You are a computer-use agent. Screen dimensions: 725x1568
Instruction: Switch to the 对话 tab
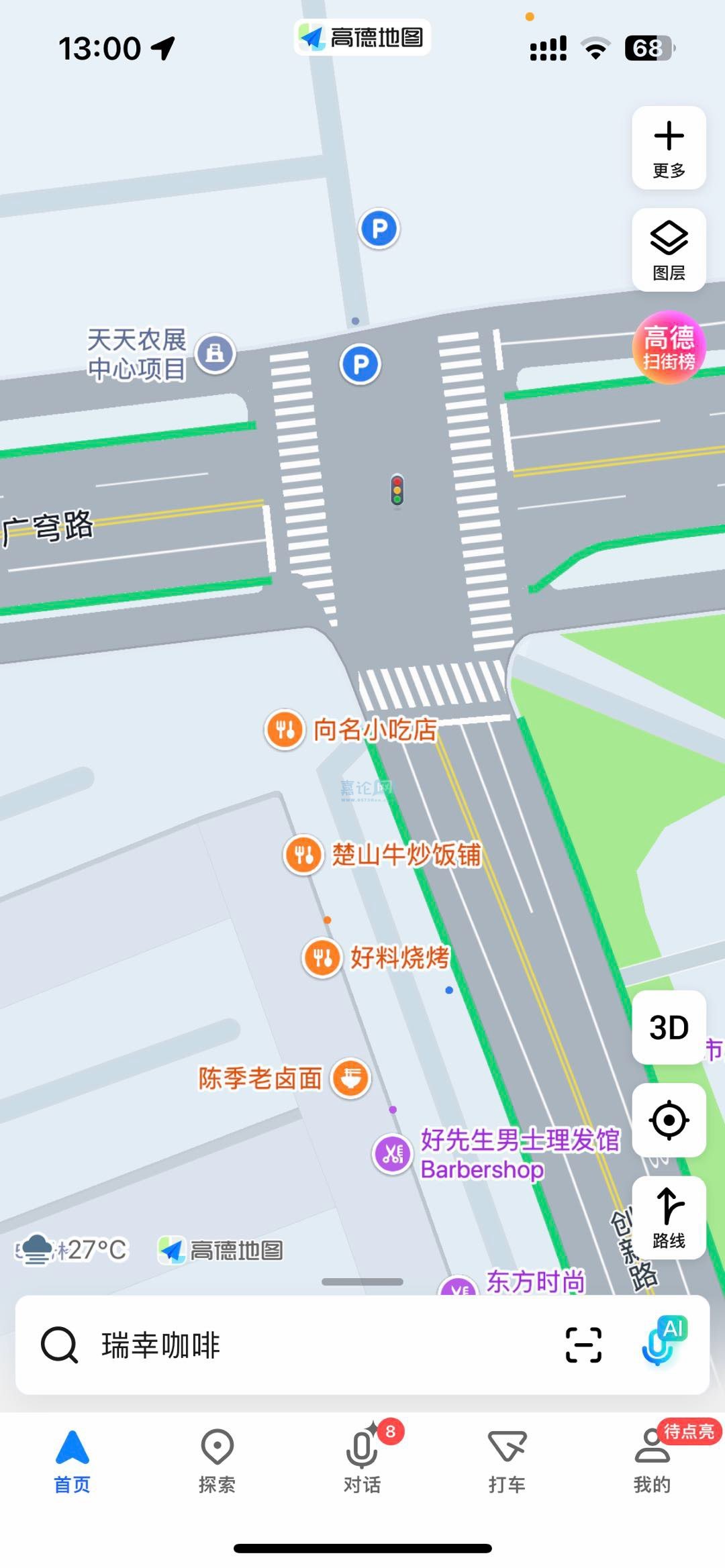362,1461
